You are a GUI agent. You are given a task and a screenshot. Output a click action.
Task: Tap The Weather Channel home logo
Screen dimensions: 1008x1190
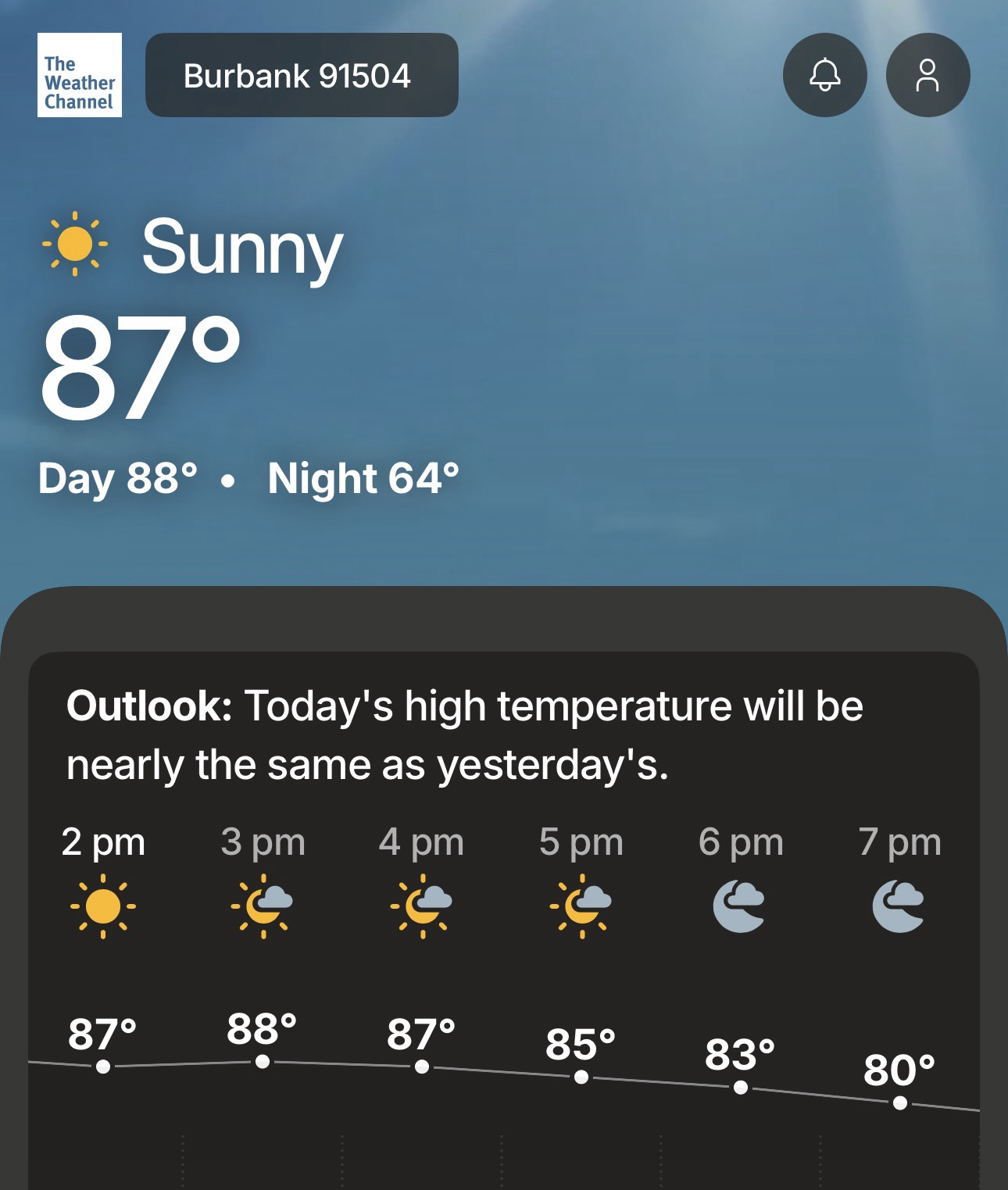pyautogui.click(x=80, y=75)
